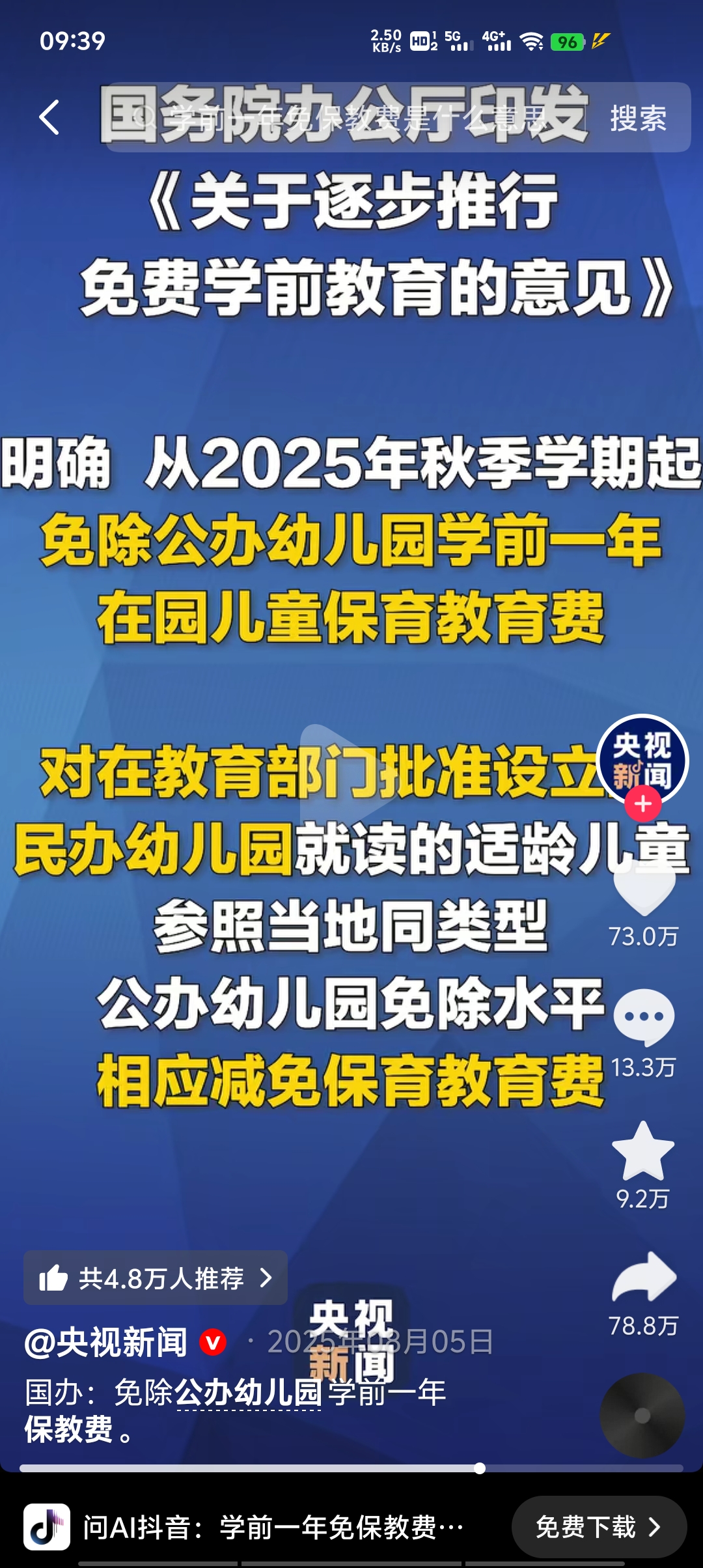View the 共4.8万人推荐 recommendations

[x=155, y=1278]
